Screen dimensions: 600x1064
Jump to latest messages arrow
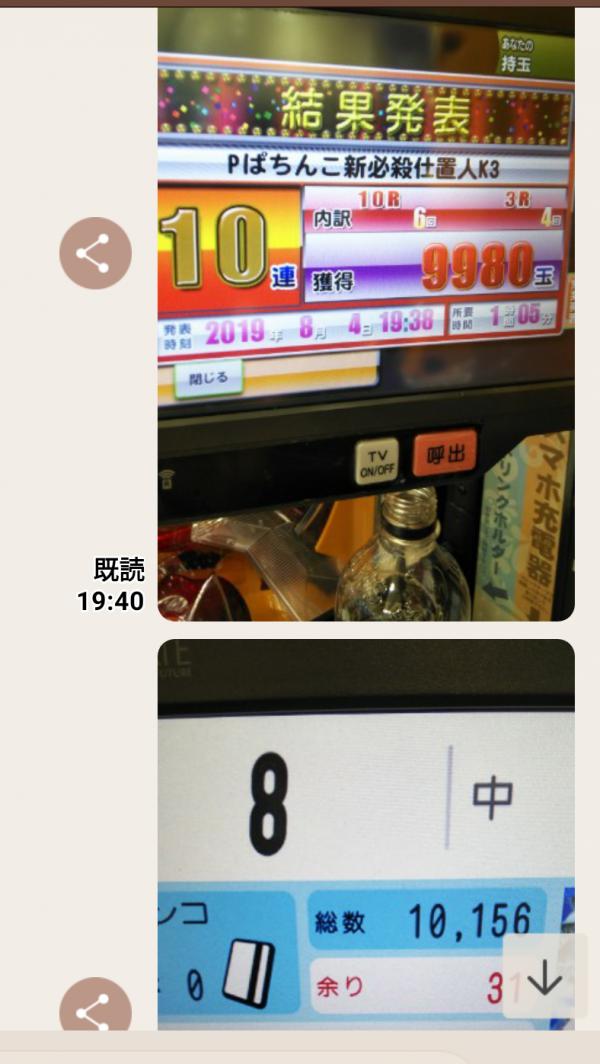point(545,976)
